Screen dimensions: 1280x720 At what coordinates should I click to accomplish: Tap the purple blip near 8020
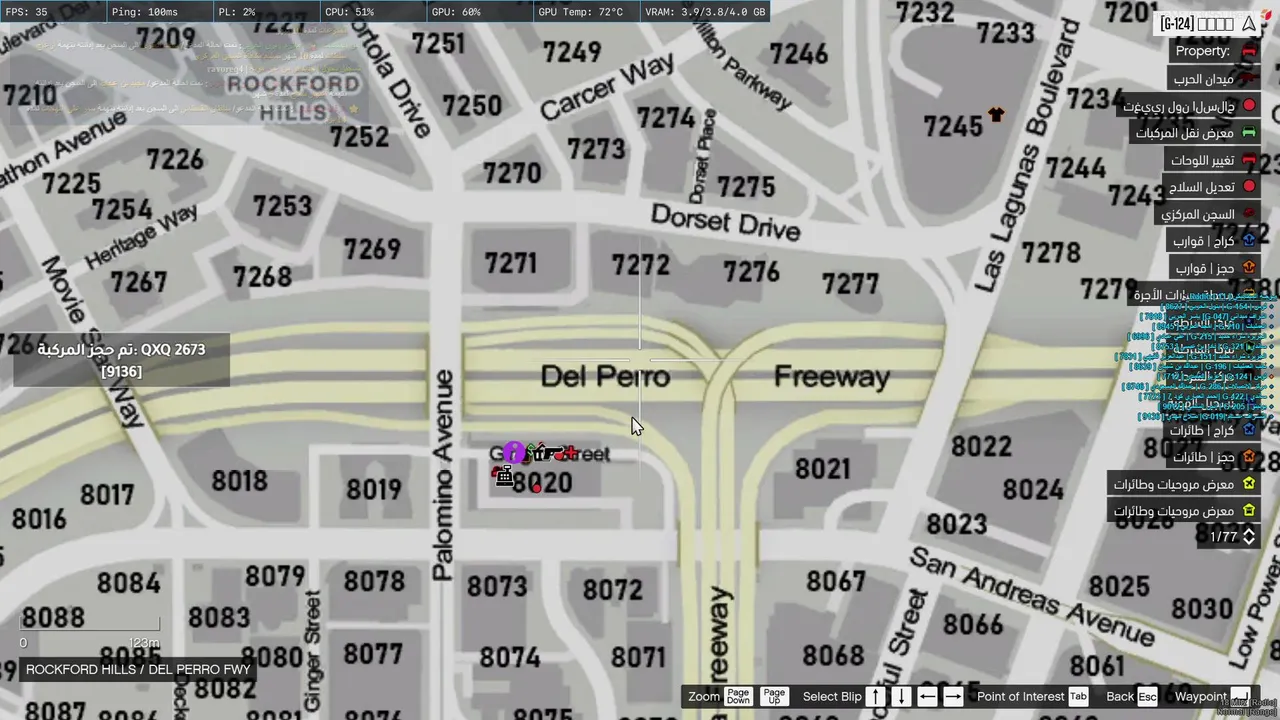514,453
